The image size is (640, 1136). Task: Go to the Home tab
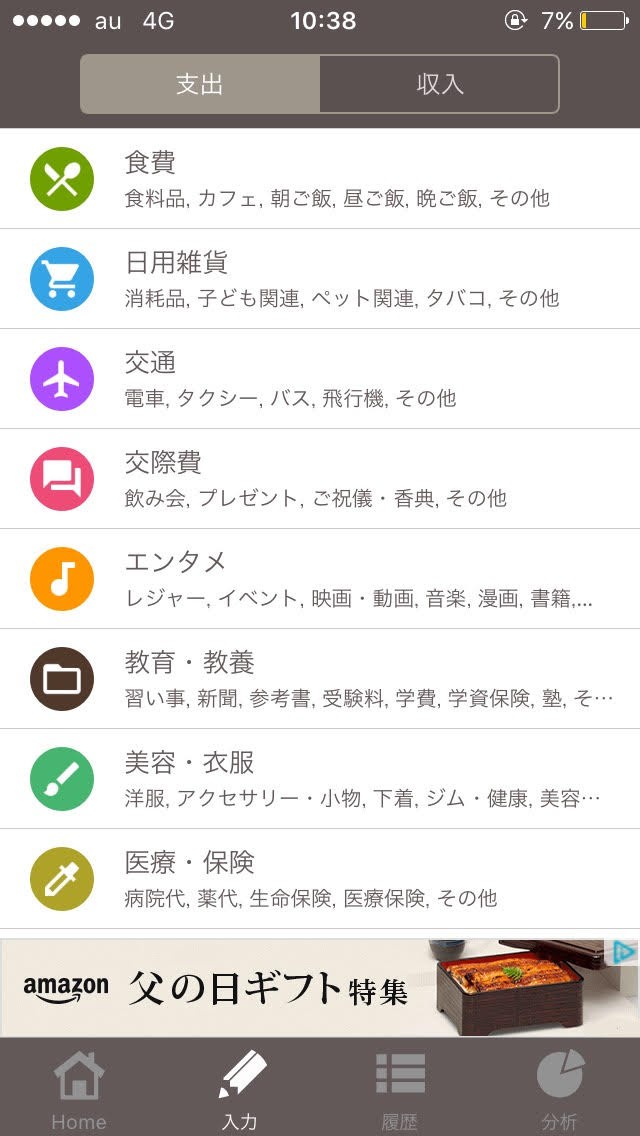click(79, 1088)
